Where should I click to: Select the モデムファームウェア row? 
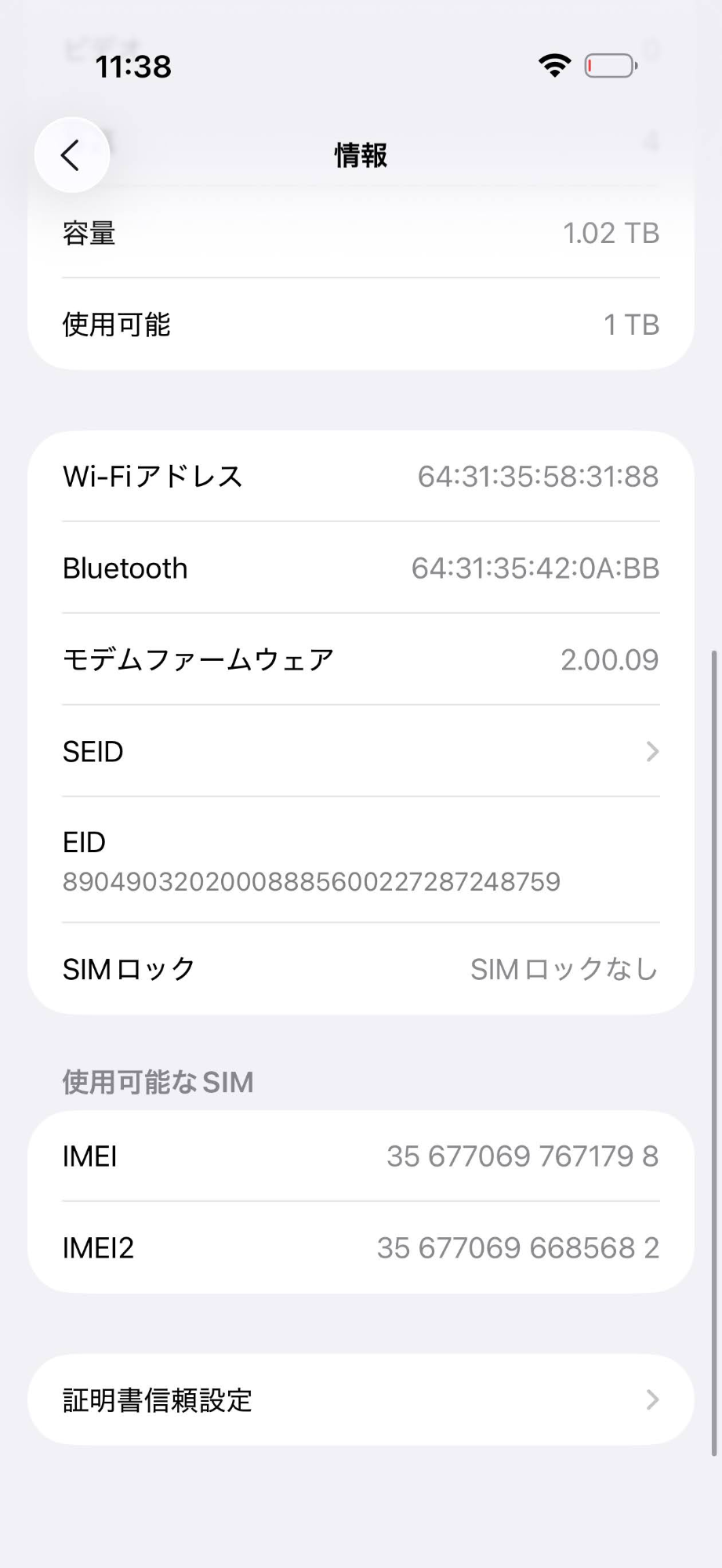point(361,659)
